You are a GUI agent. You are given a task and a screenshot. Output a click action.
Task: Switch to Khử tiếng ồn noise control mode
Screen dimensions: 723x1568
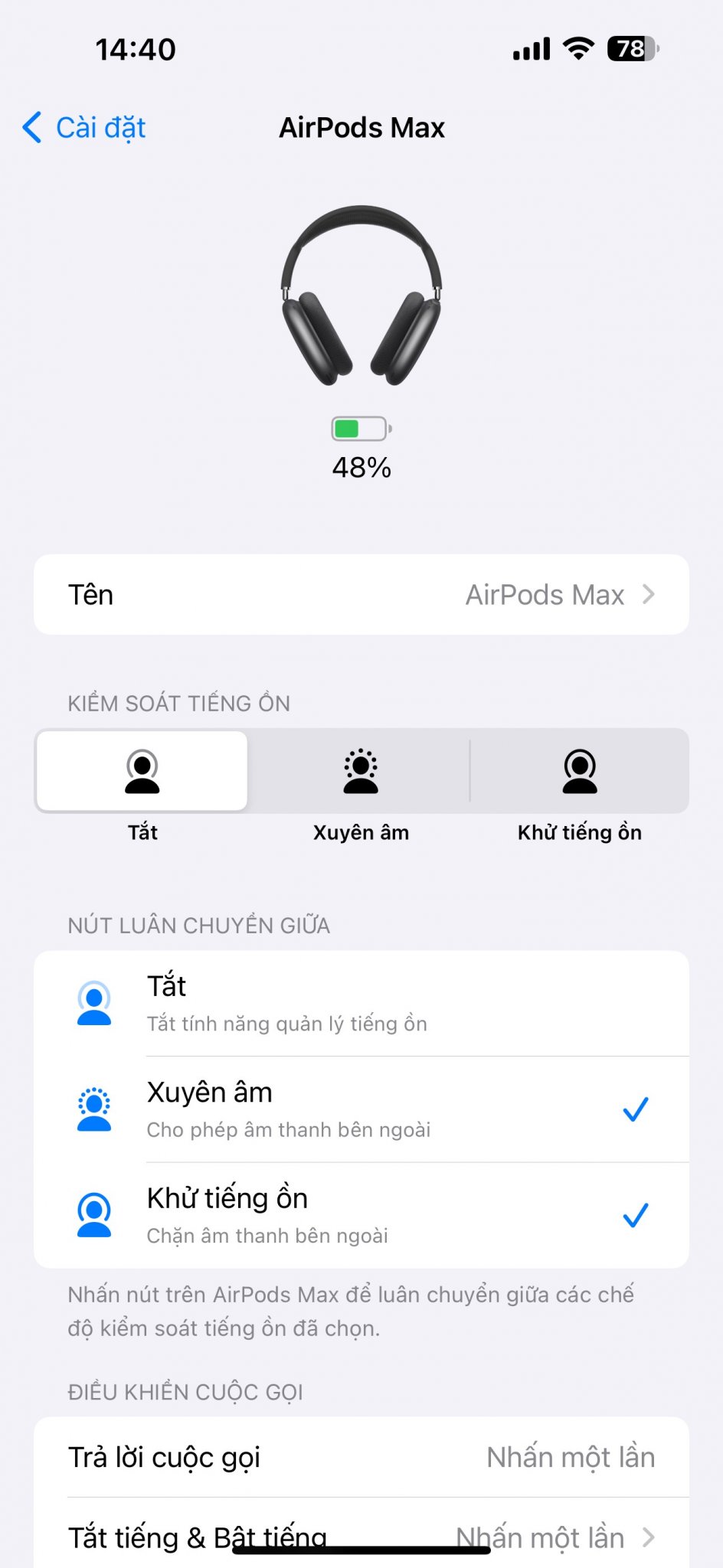tap(580, 771)
